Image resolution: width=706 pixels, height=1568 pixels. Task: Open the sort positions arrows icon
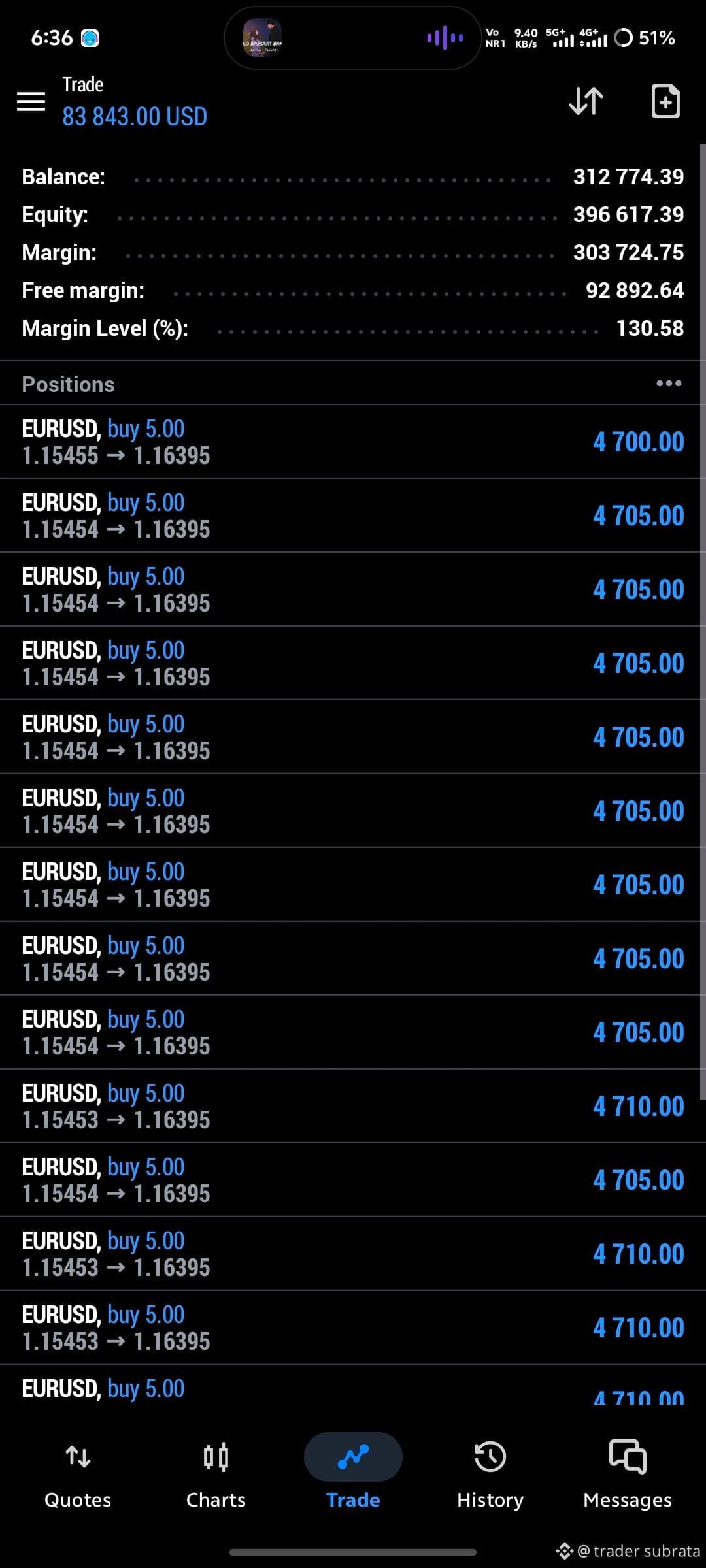(586, 101)
